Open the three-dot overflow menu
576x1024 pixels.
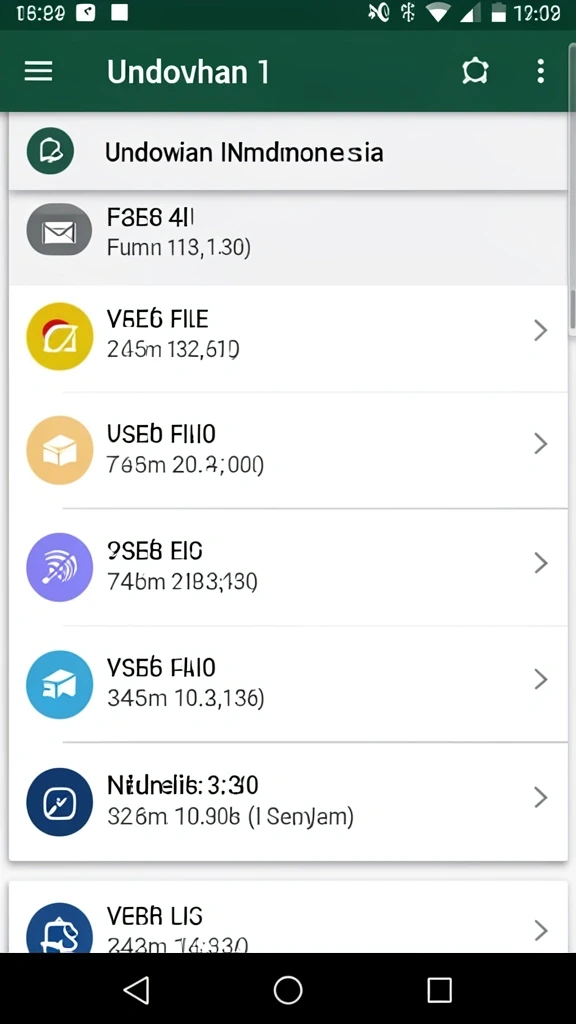coord(540,71)
